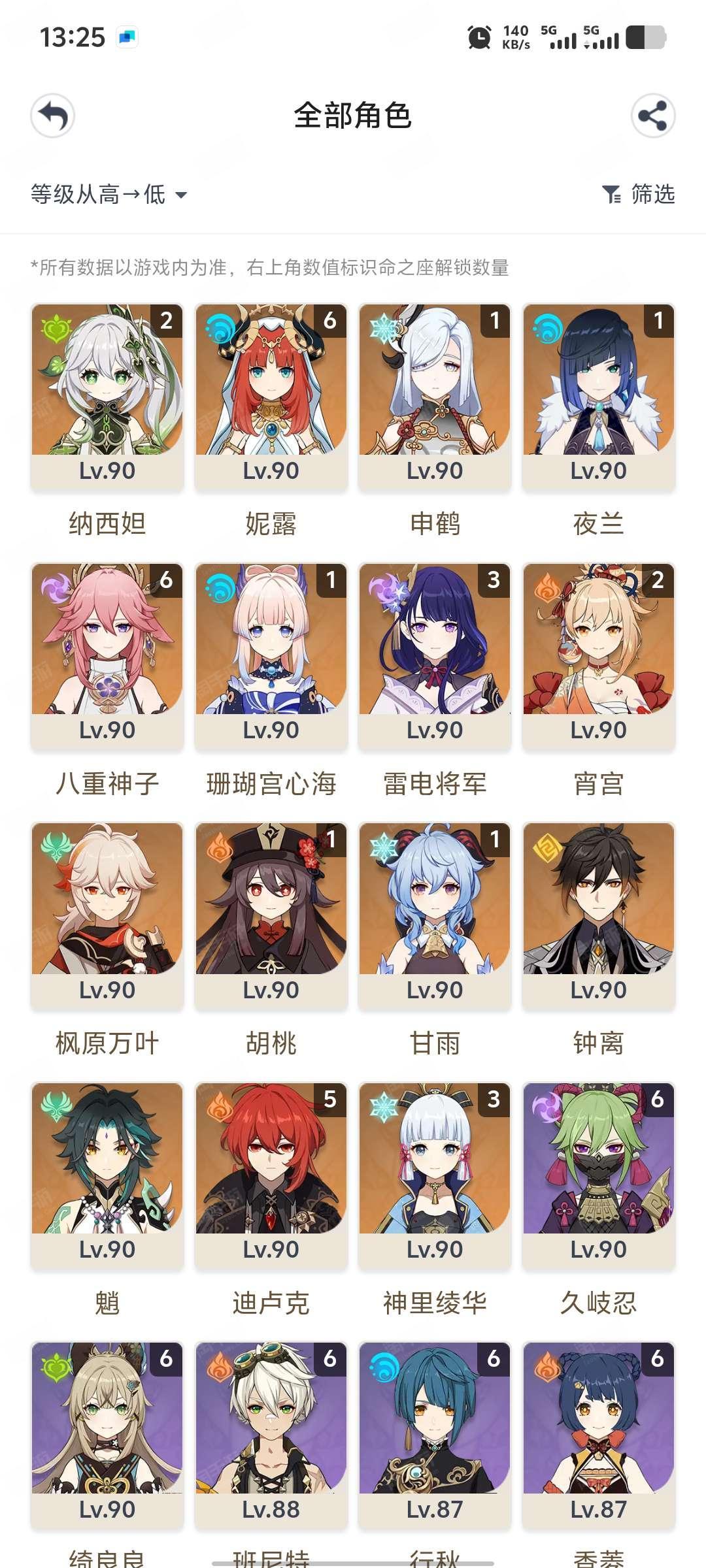Open the 筛选 filter
Viewport: 706px width, 1568px height.
639,194
